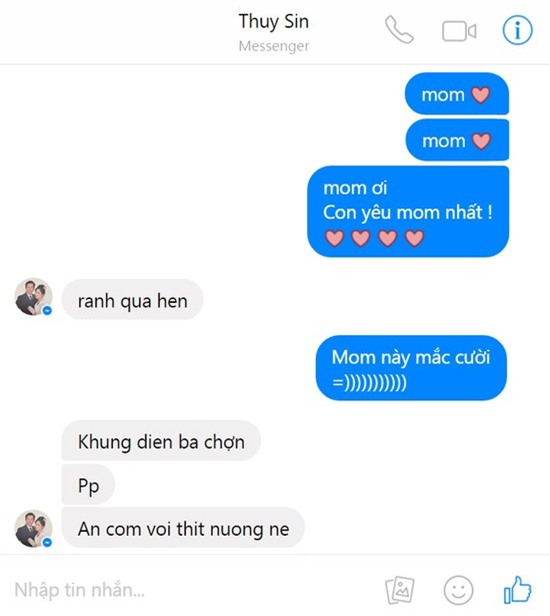
Task: Open Thuy Sin's avatar beside "ranh qua hen"
Action: tap(33, 297)
